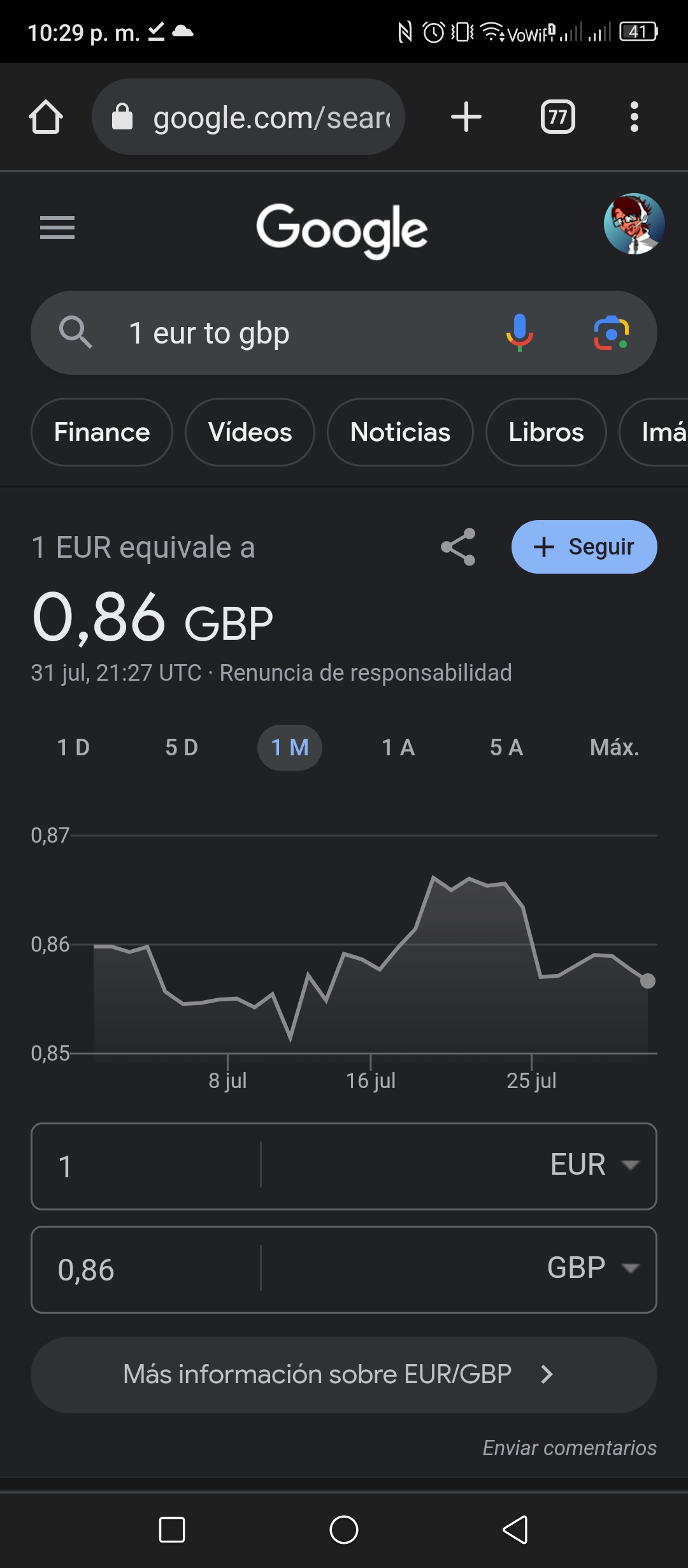Open a new browser tab

click(466, 117)
